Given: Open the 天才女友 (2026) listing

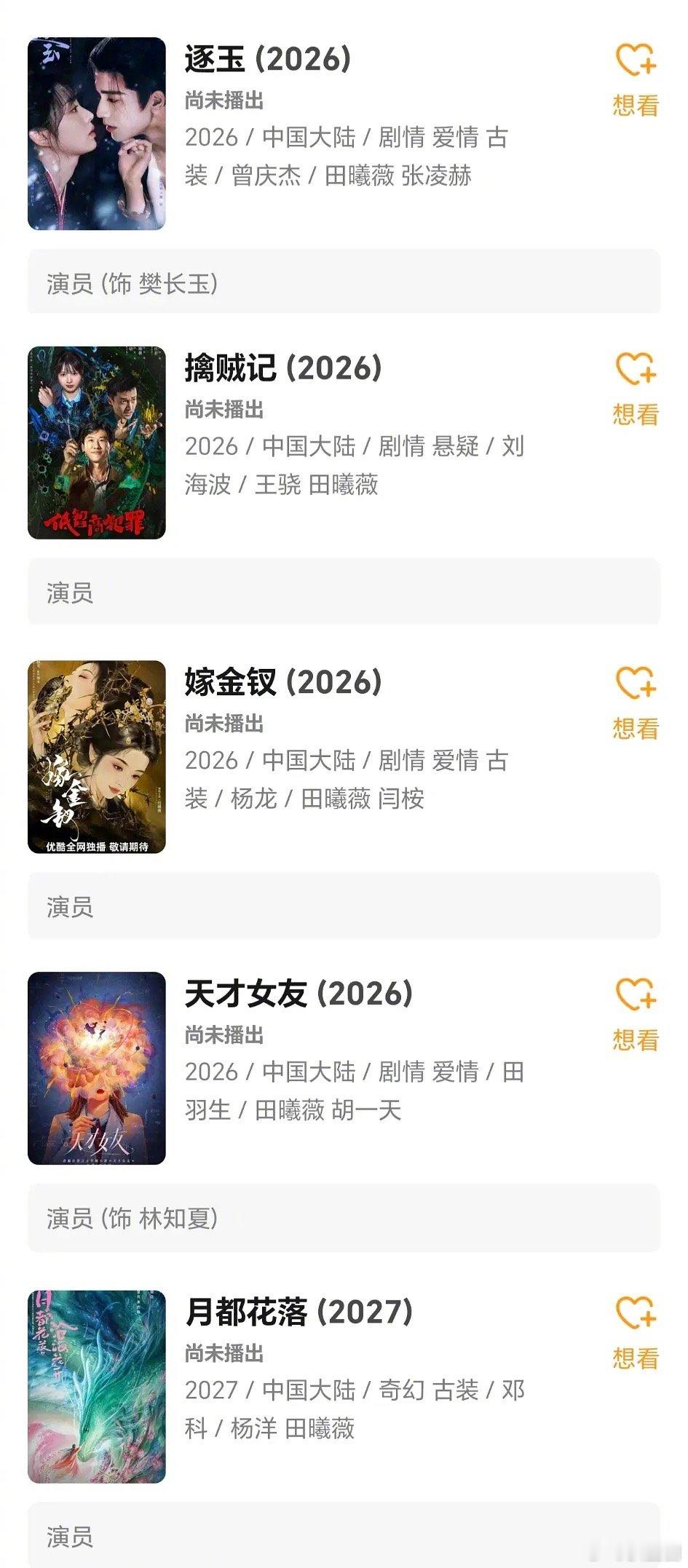Looking at the screenshot, I should (298, 994).
